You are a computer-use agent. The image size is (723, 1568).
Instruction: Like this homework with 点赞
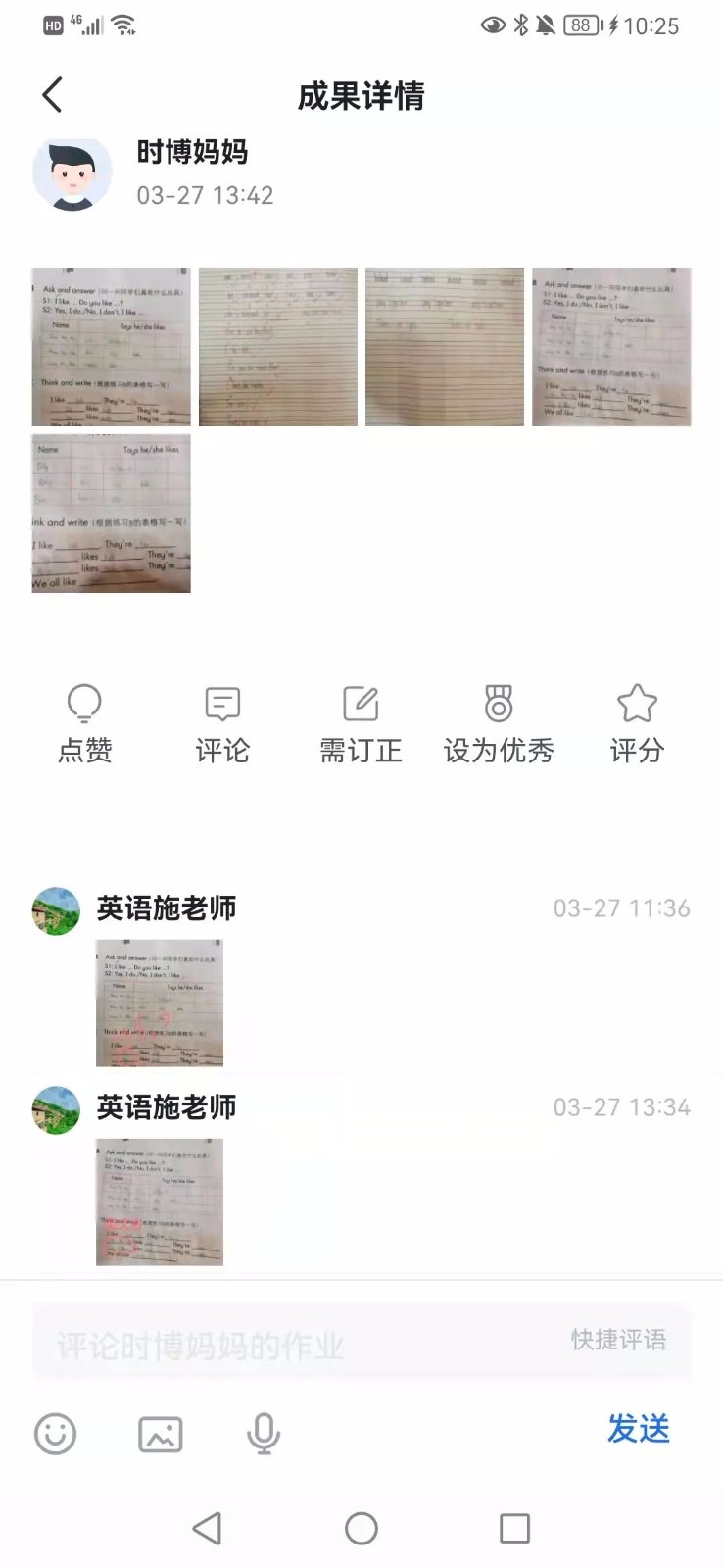pos(84,723)
